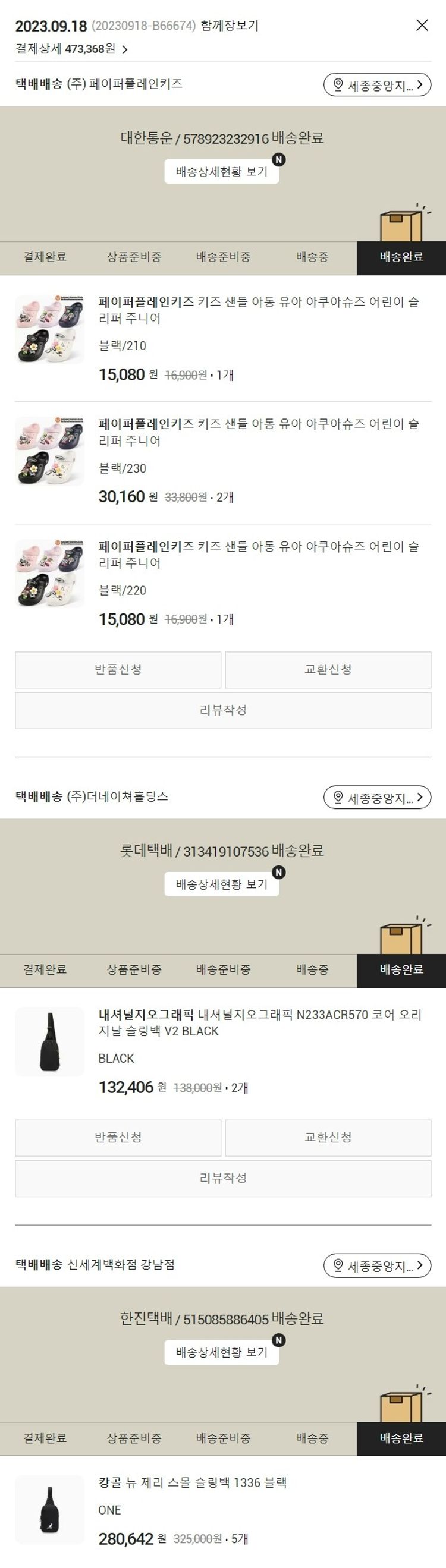View 배송상세현황 for 롯데택배 shipment
446x1568 pixels.
click(x=221, y=884)
